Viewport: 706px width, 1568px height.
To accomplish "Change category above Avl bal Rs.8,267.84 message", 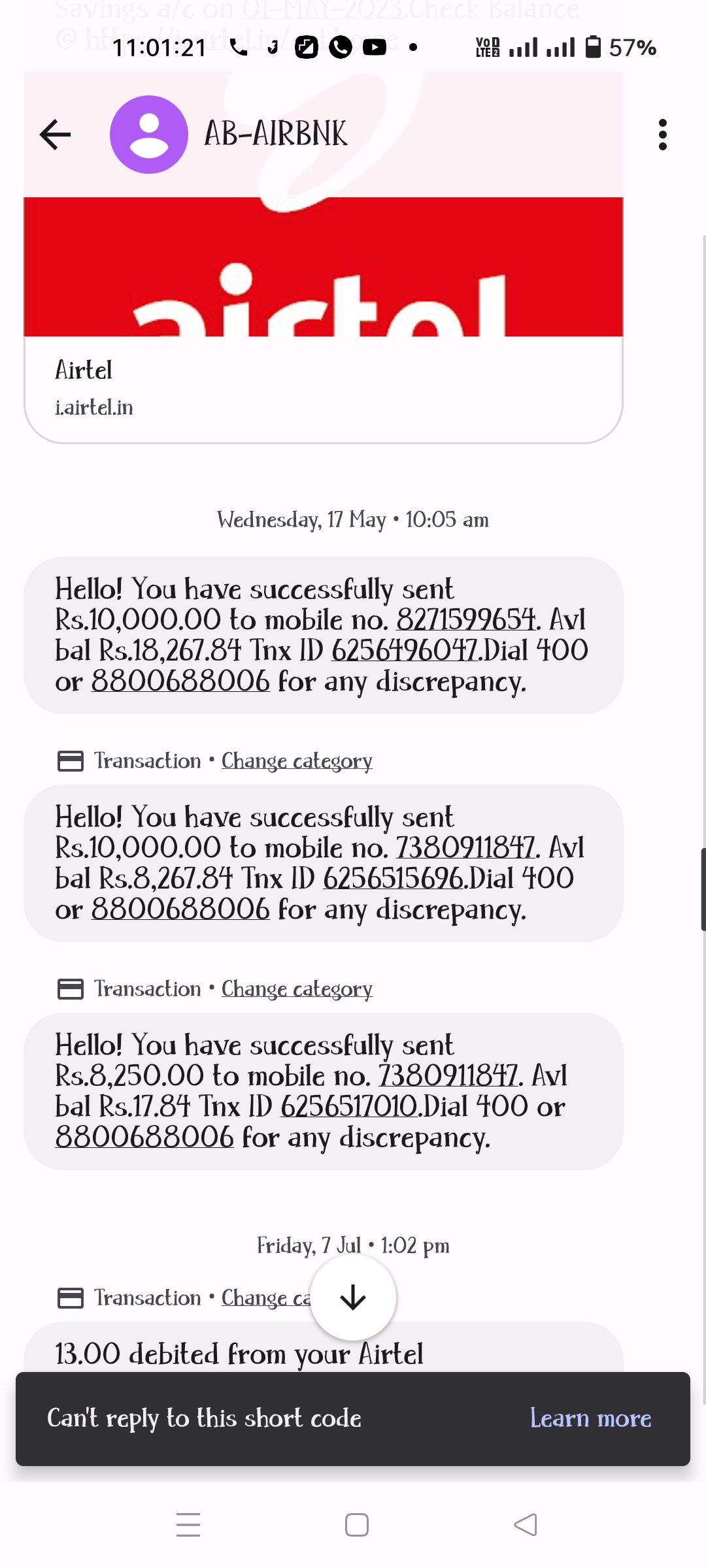I will 297,761.
